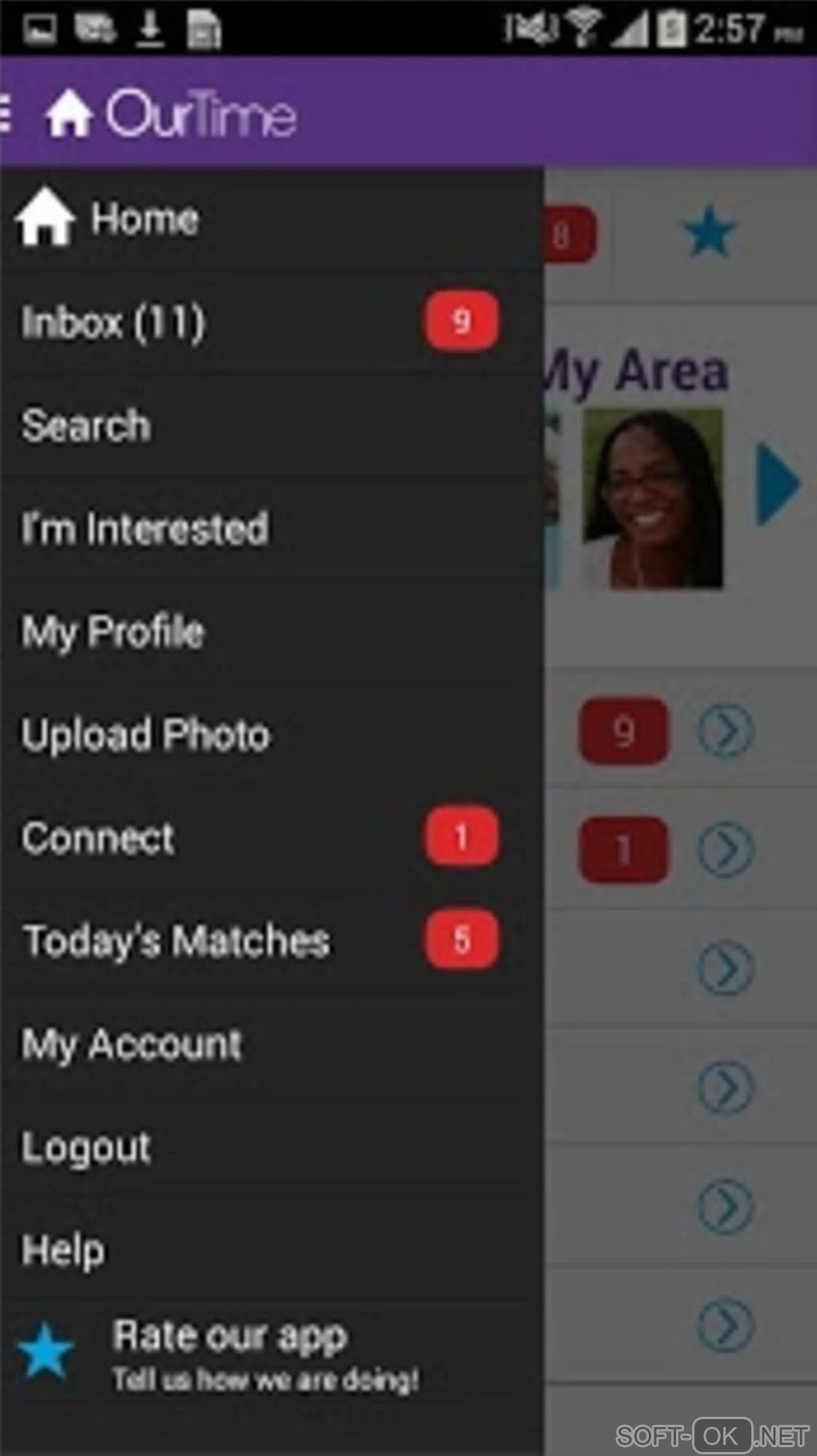Open Inbox (11) from the drawer
Viewport: 817px width, 1456px height.
tap(114, 323)
